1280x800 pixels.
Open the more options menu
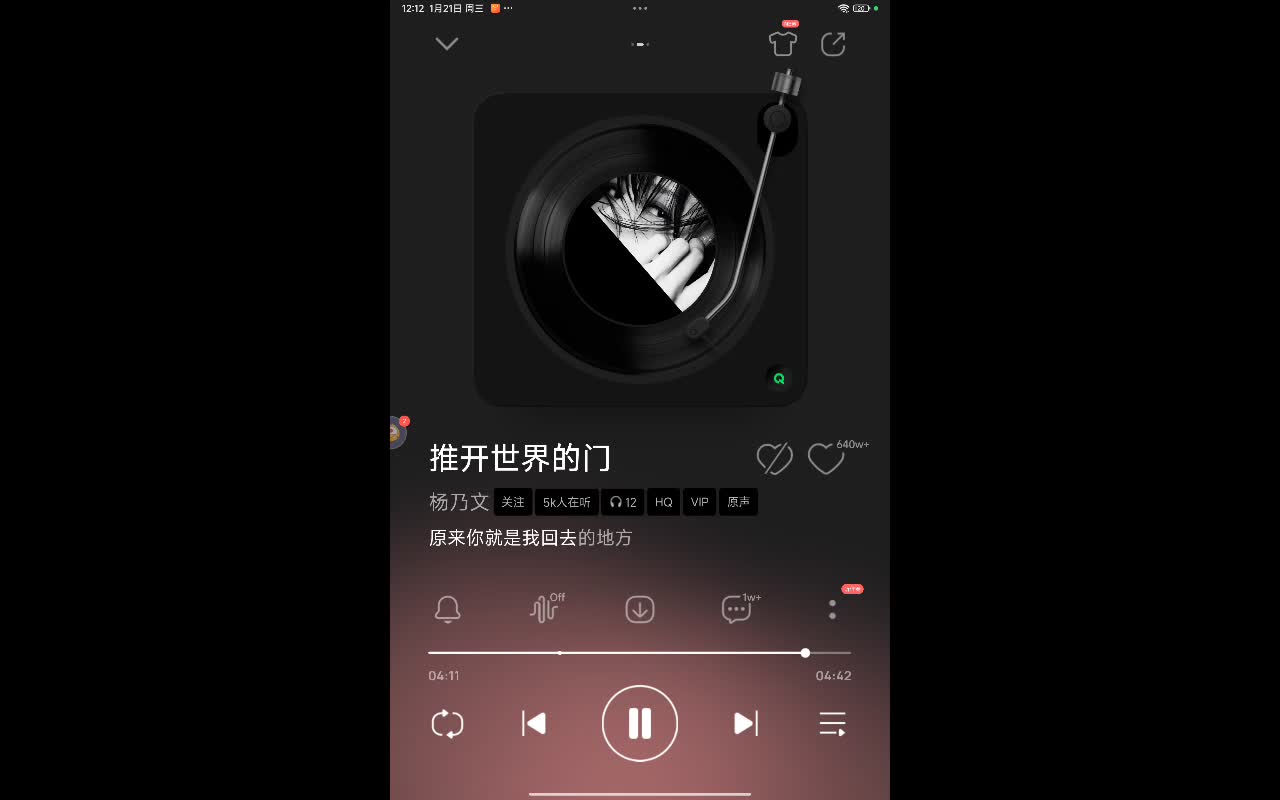[x=832, y=609]
